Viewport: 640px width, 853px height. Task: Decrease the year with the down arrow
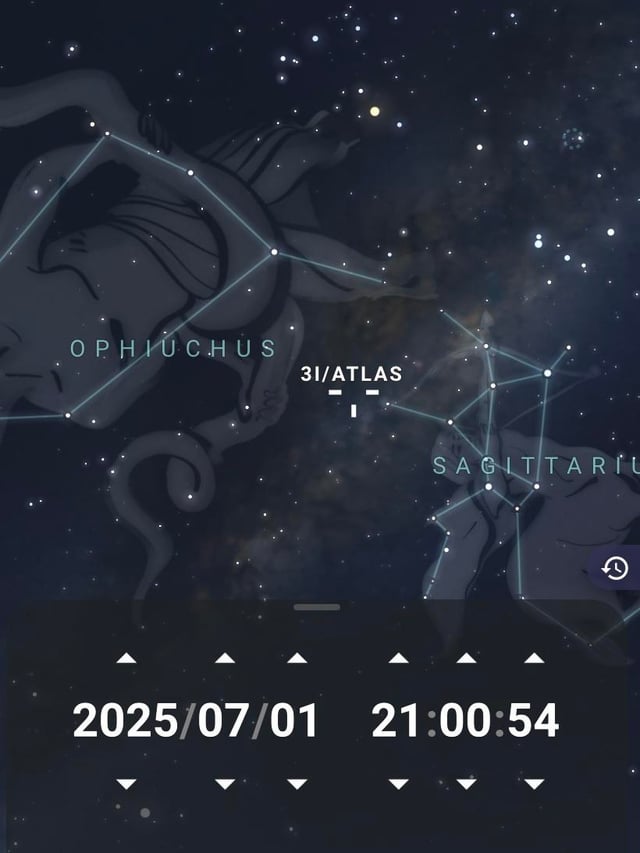tap(126, 783)
